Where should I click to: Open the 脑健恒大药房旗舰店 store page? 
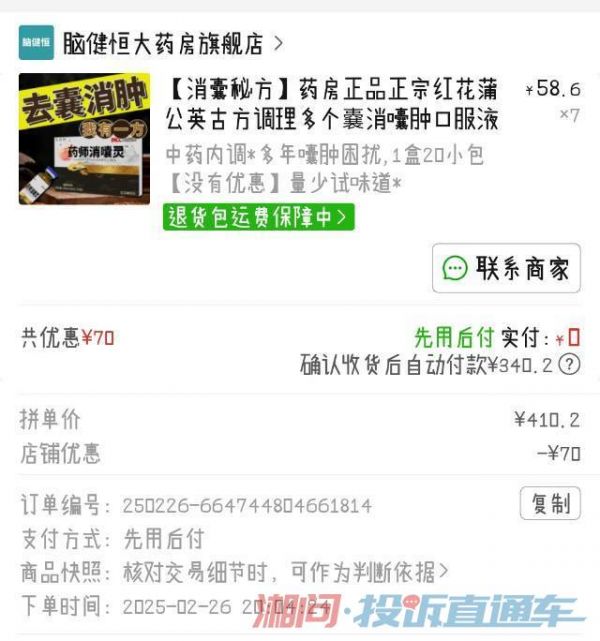point(165,43)
